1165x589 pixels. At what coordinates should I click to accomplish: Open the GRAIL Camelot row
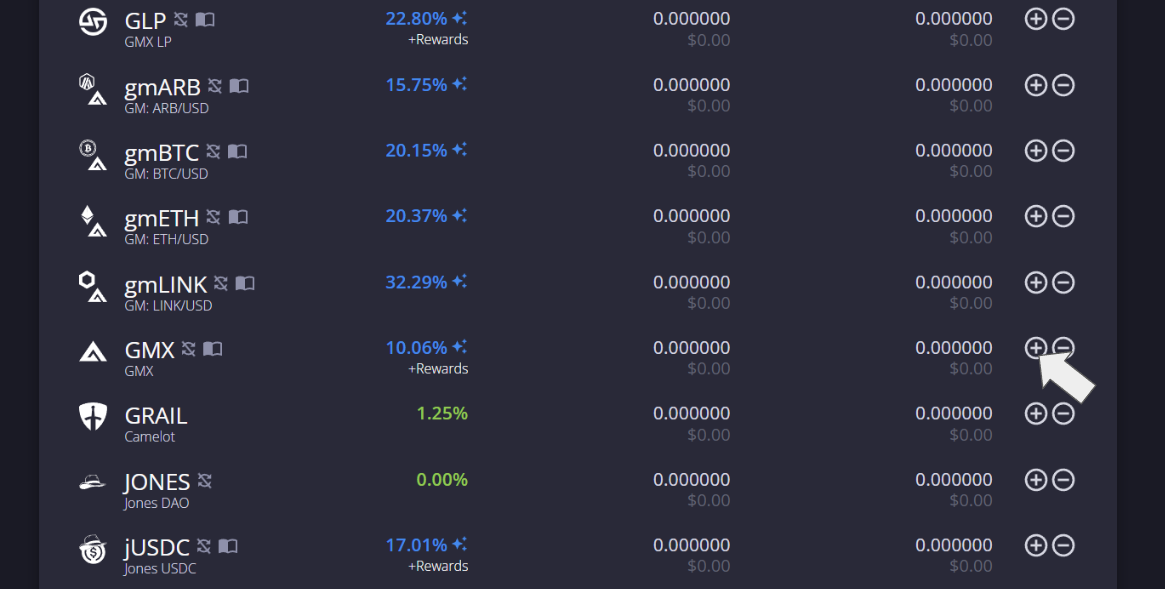tap(155, 416)
